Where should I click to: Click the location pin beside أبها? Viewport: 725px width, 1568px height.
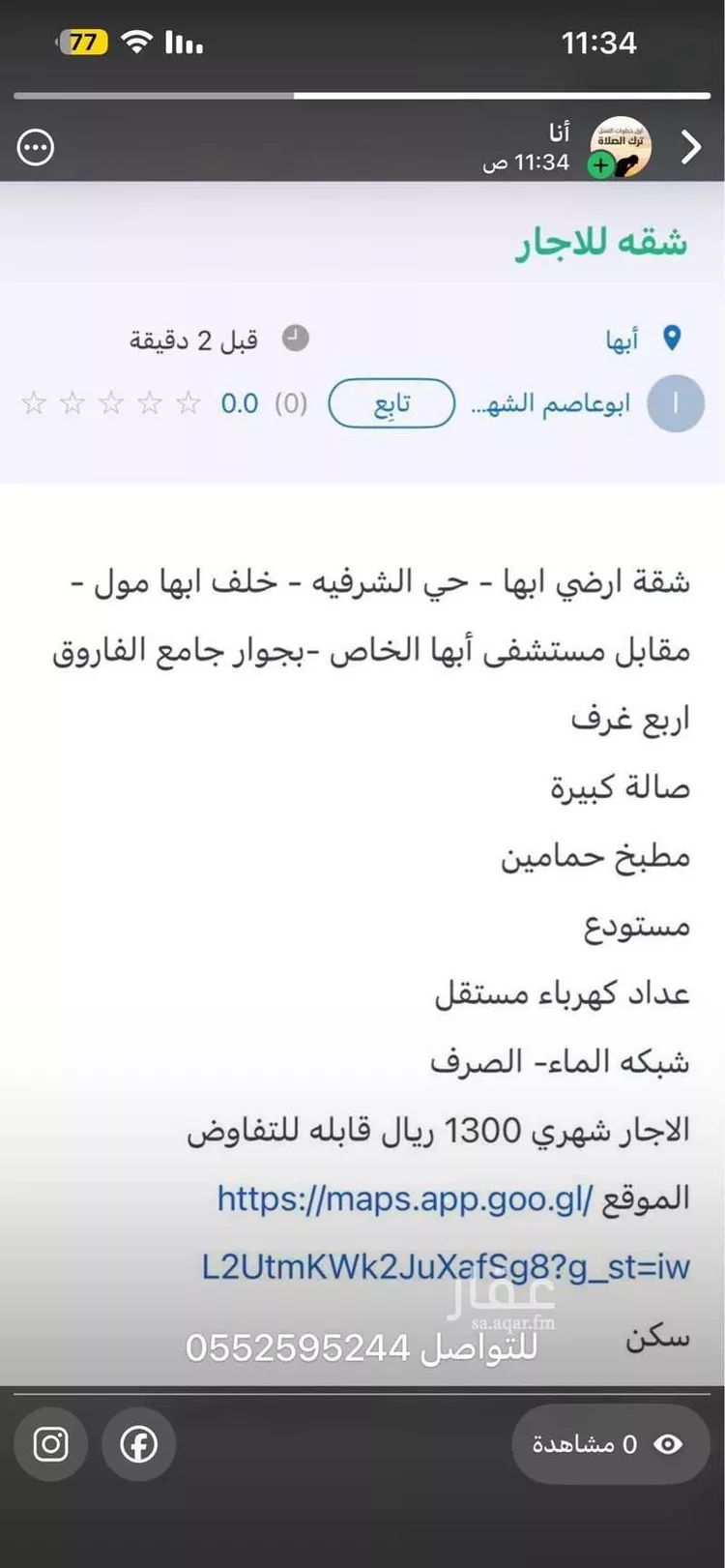[x=674, y=339]
